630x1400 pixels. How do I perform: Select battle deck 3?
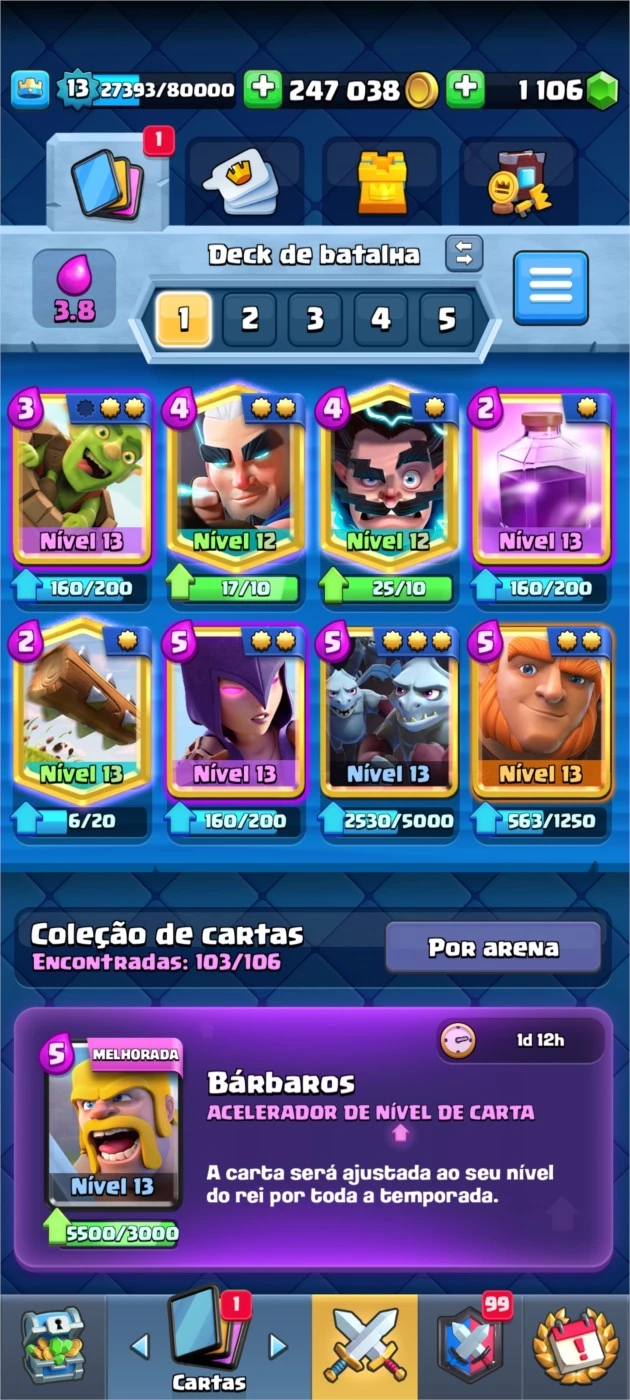click(x=315, y=319)
